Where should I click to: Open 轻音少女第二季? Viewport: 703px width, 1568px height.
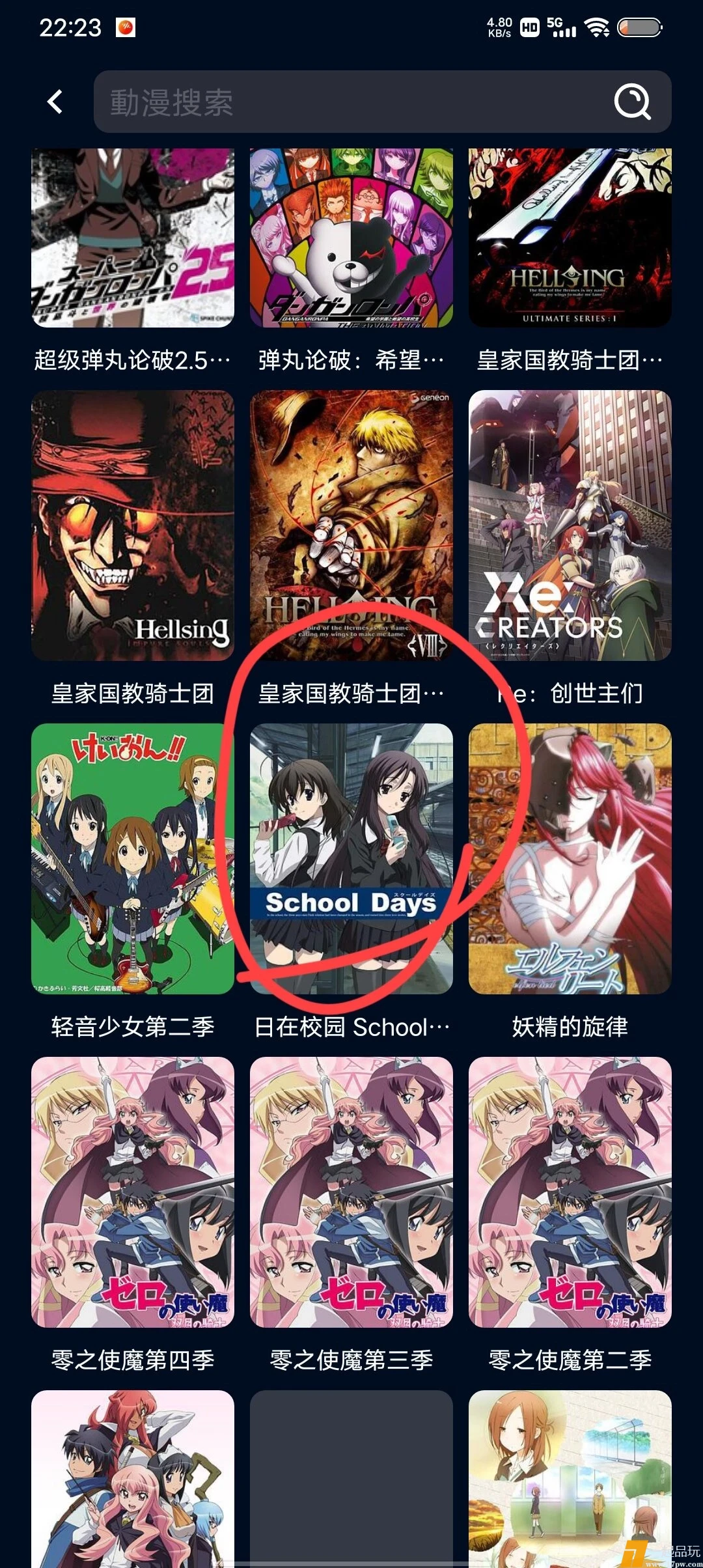pyautogui.click(x=133, y=858)
